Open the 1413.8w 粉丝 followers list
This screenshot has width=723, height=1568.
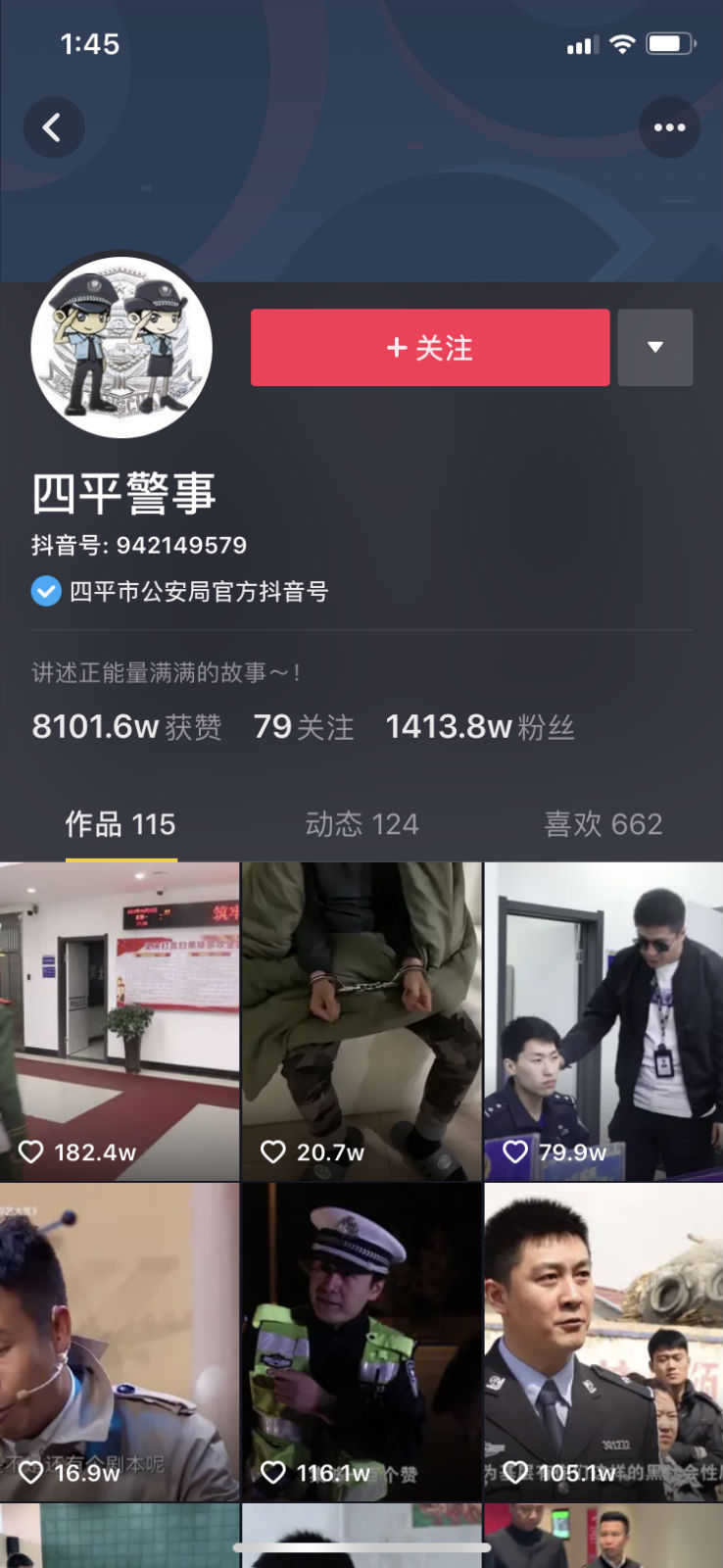pos(479,727)
